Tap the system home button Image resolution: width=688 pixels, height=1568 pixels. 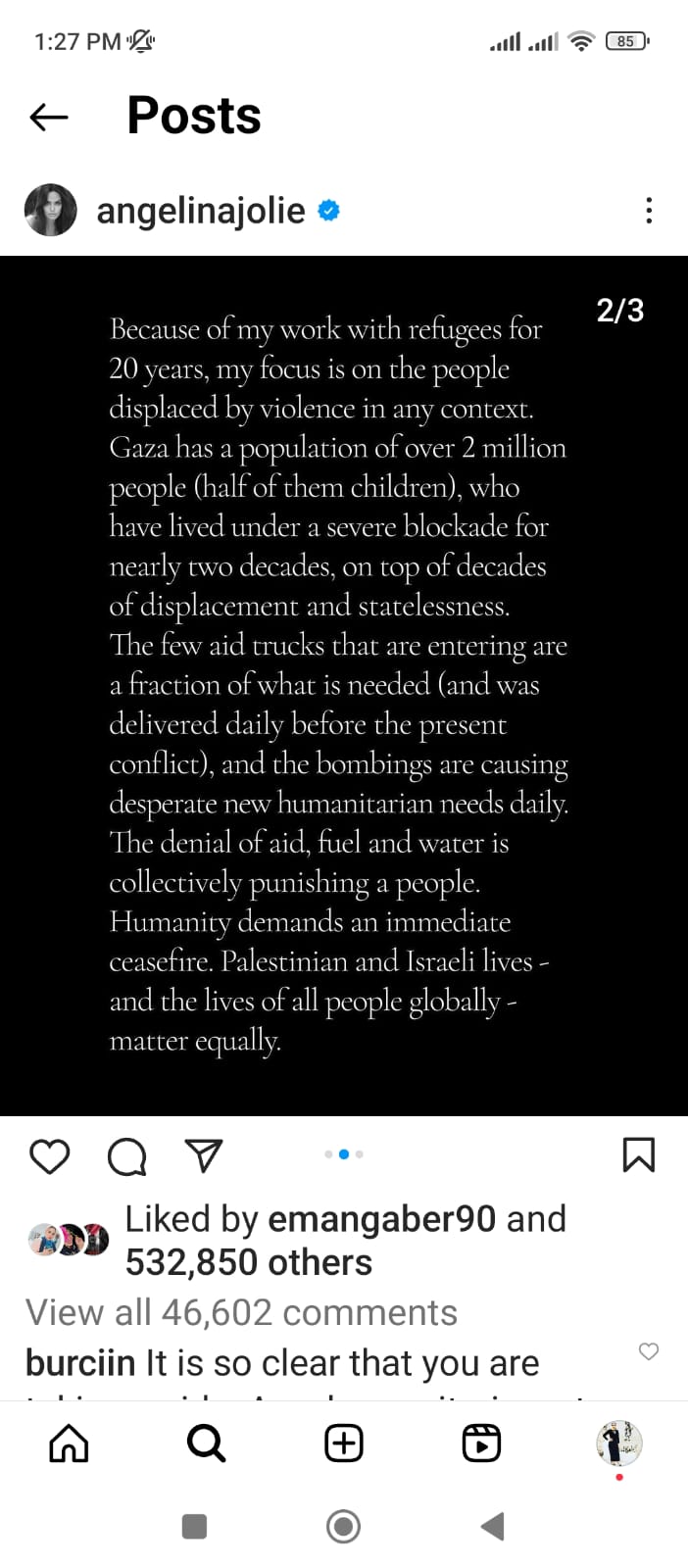tap(344, 1526)
